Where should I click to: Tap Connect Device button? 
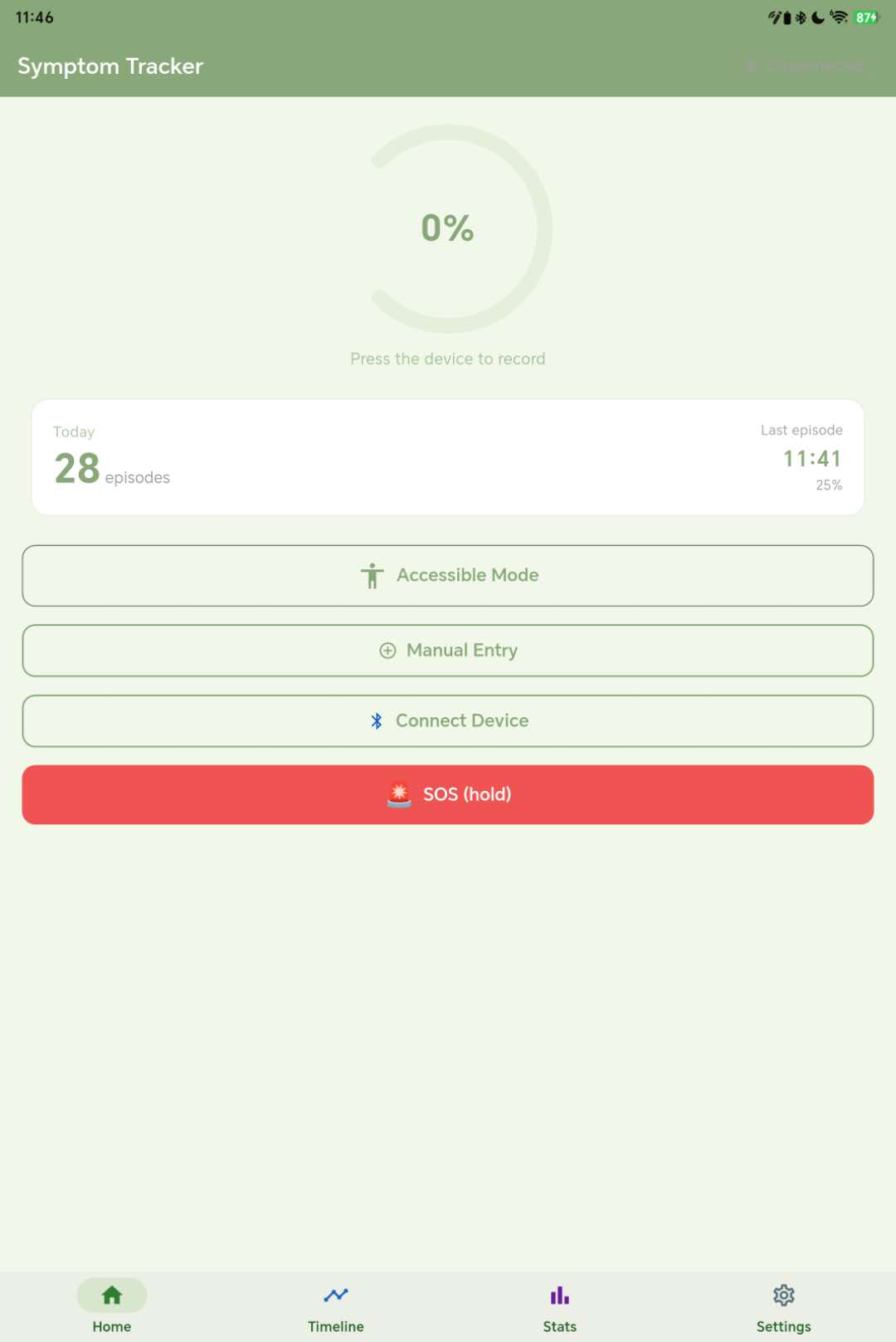click(x=448, y=720)
